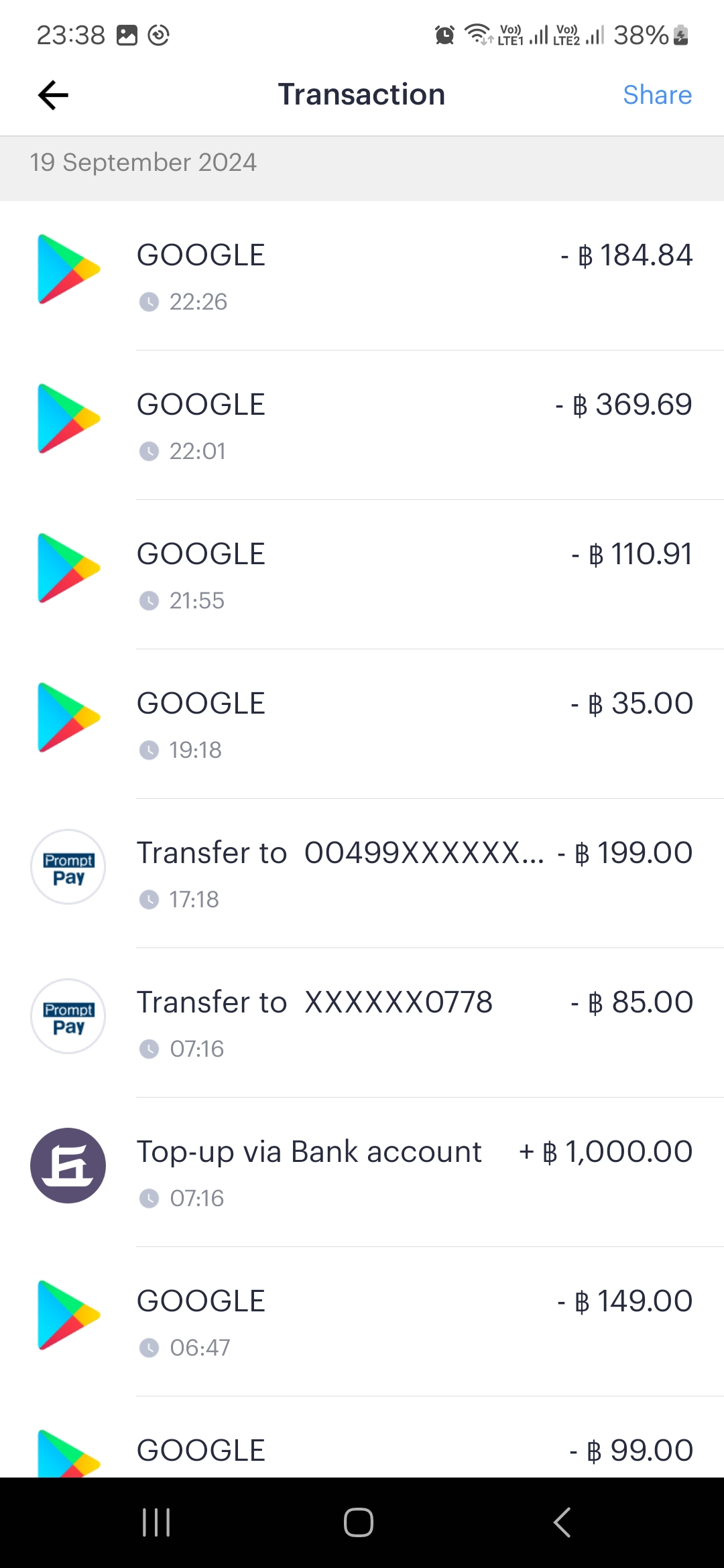Share the transaction list
The width and height of the screenshot is (724, 1568).
coord(656,95)
